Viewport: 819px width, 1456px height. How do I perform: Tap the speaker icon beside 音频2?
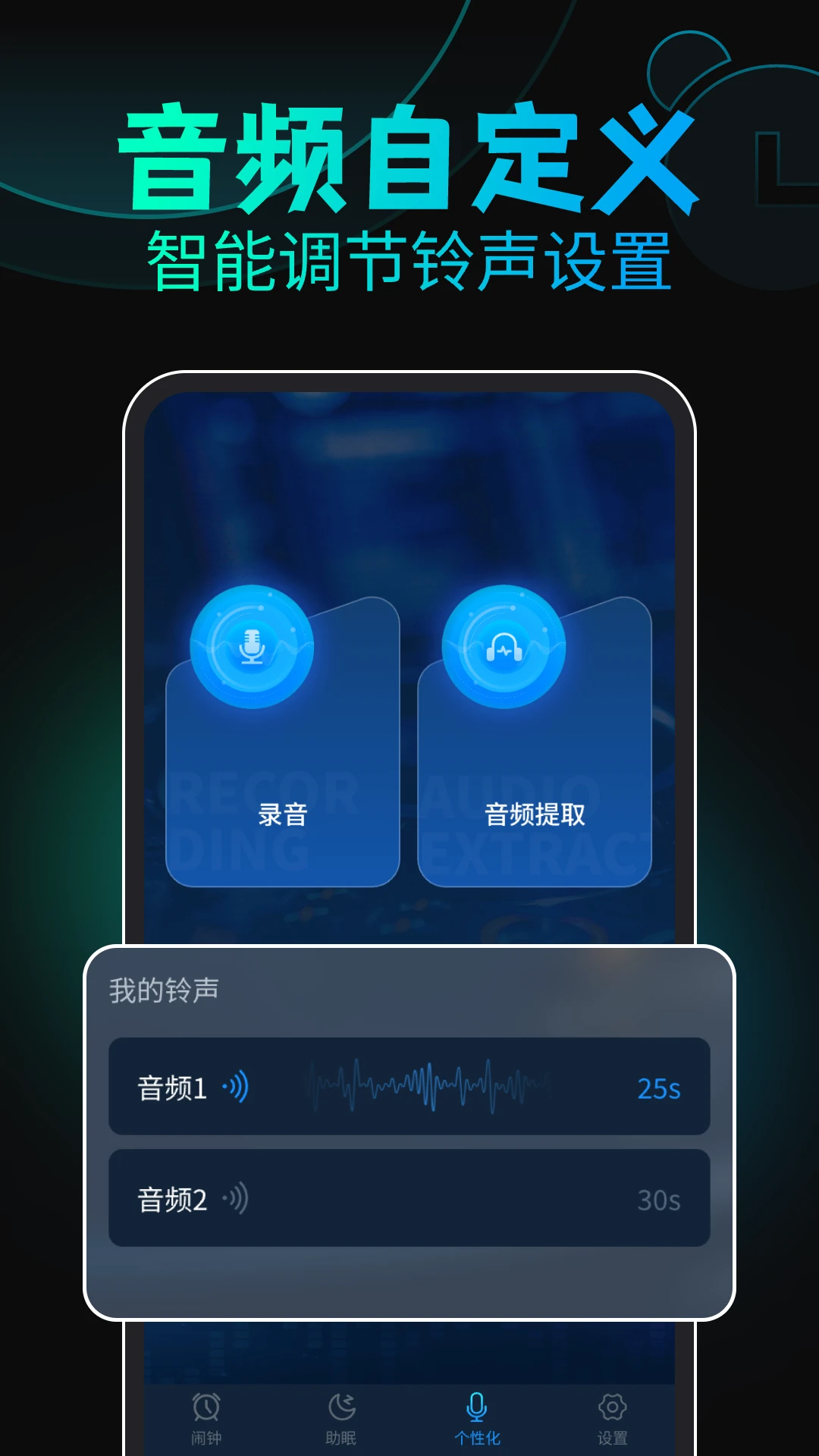pos(237,1200)
